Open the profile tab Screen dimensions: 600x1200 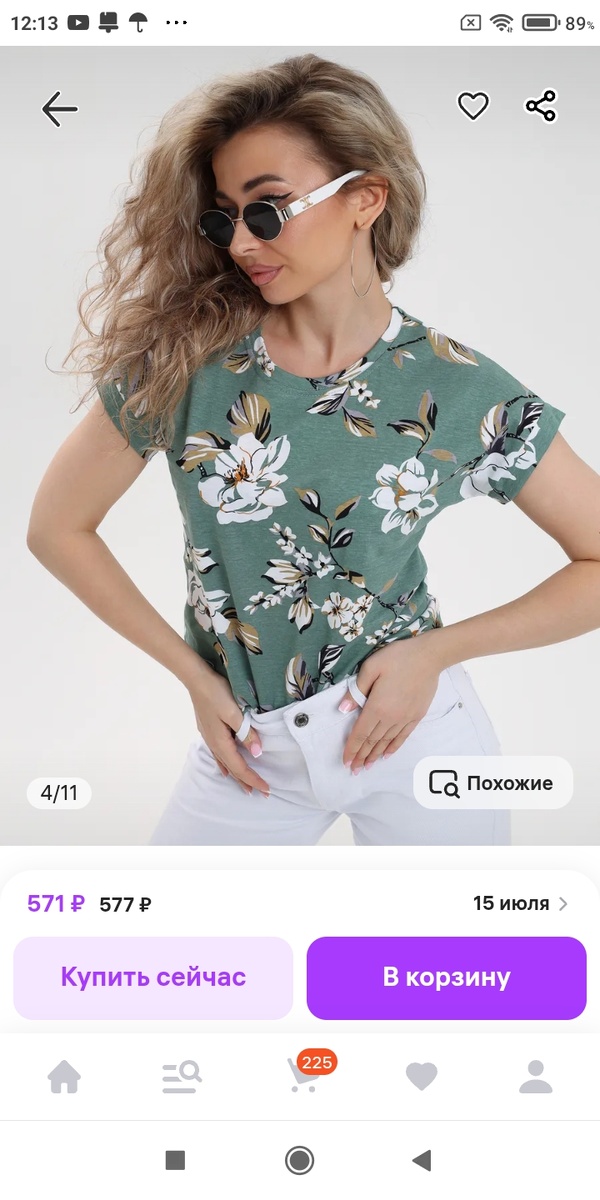pyautogui.click(x=536, y=1076)
